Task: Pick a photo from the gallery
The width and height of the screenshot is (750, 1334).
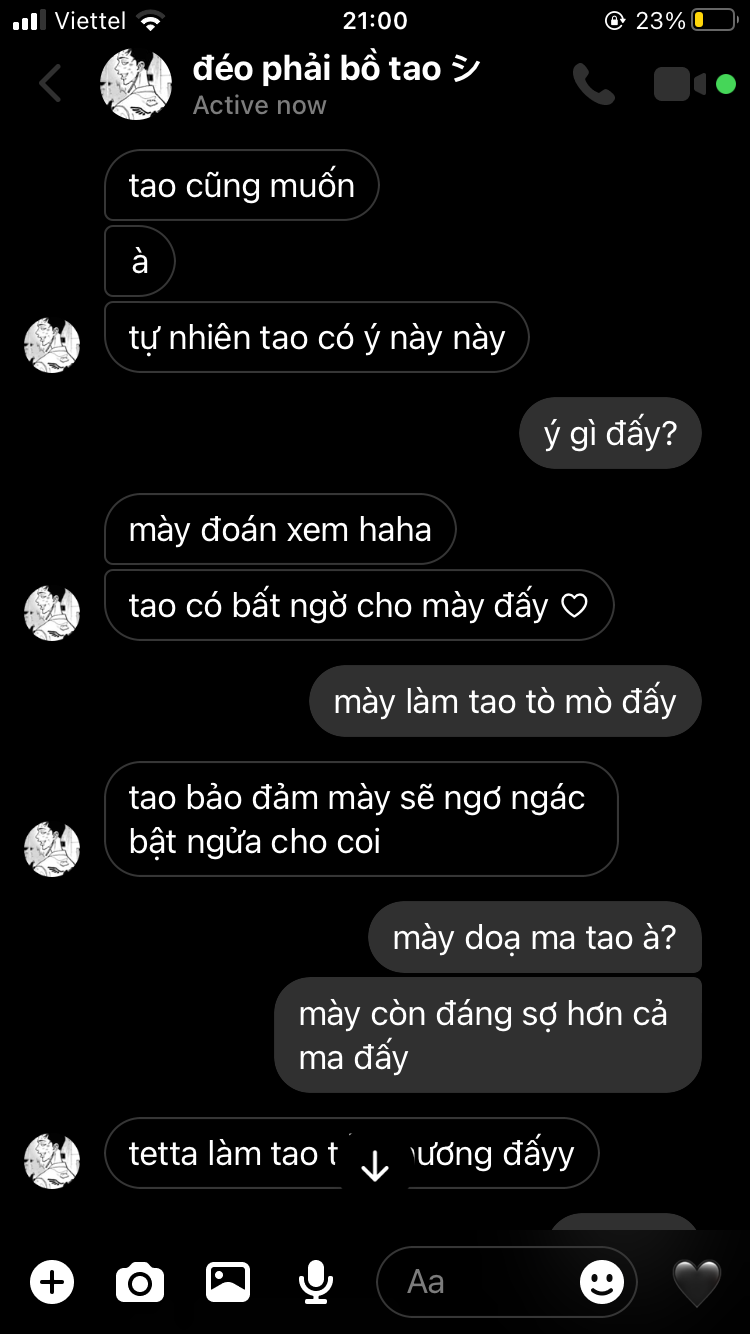Action: tap(228, 1281)
